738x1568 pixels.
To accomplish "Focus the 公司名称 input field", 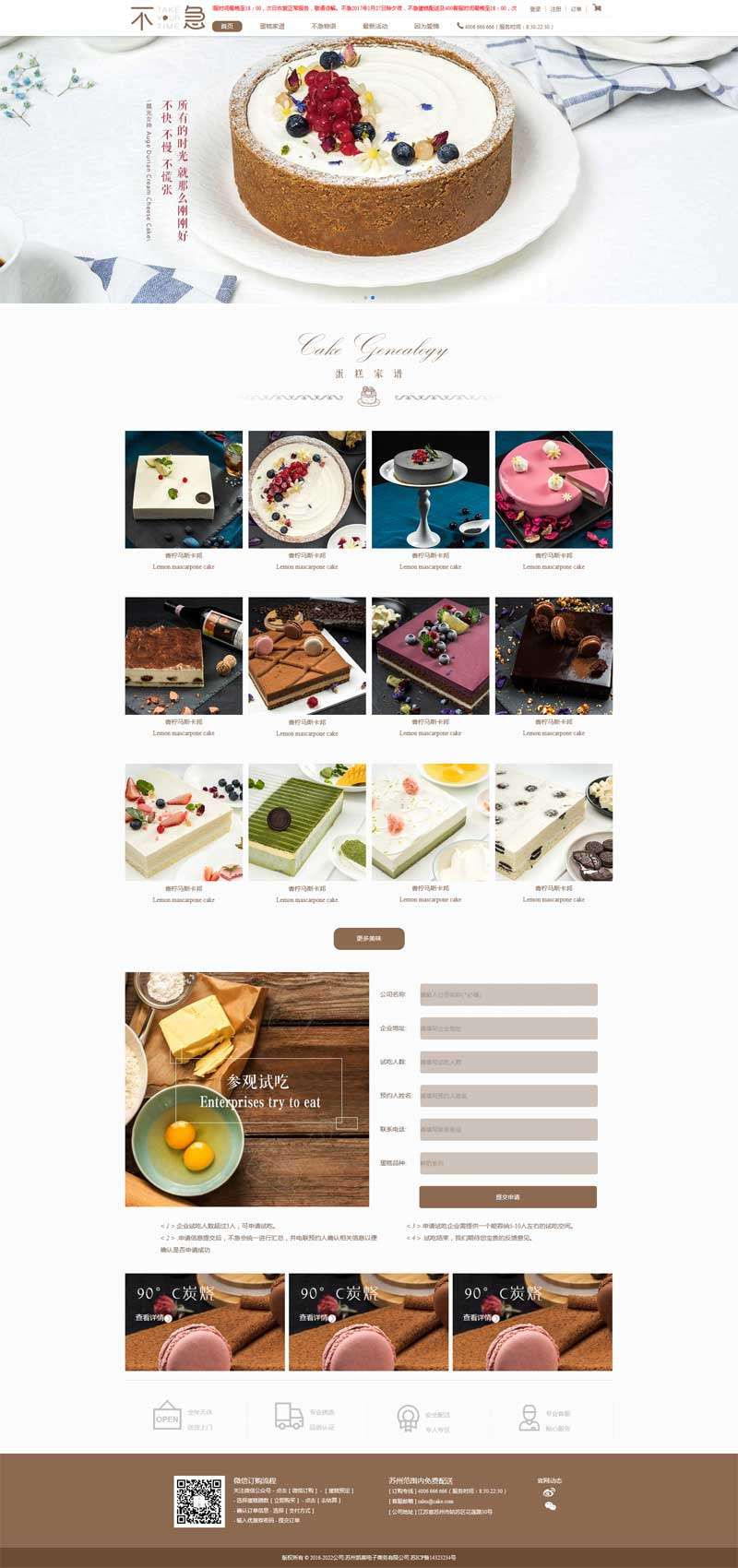I will (x=508, y=994).
